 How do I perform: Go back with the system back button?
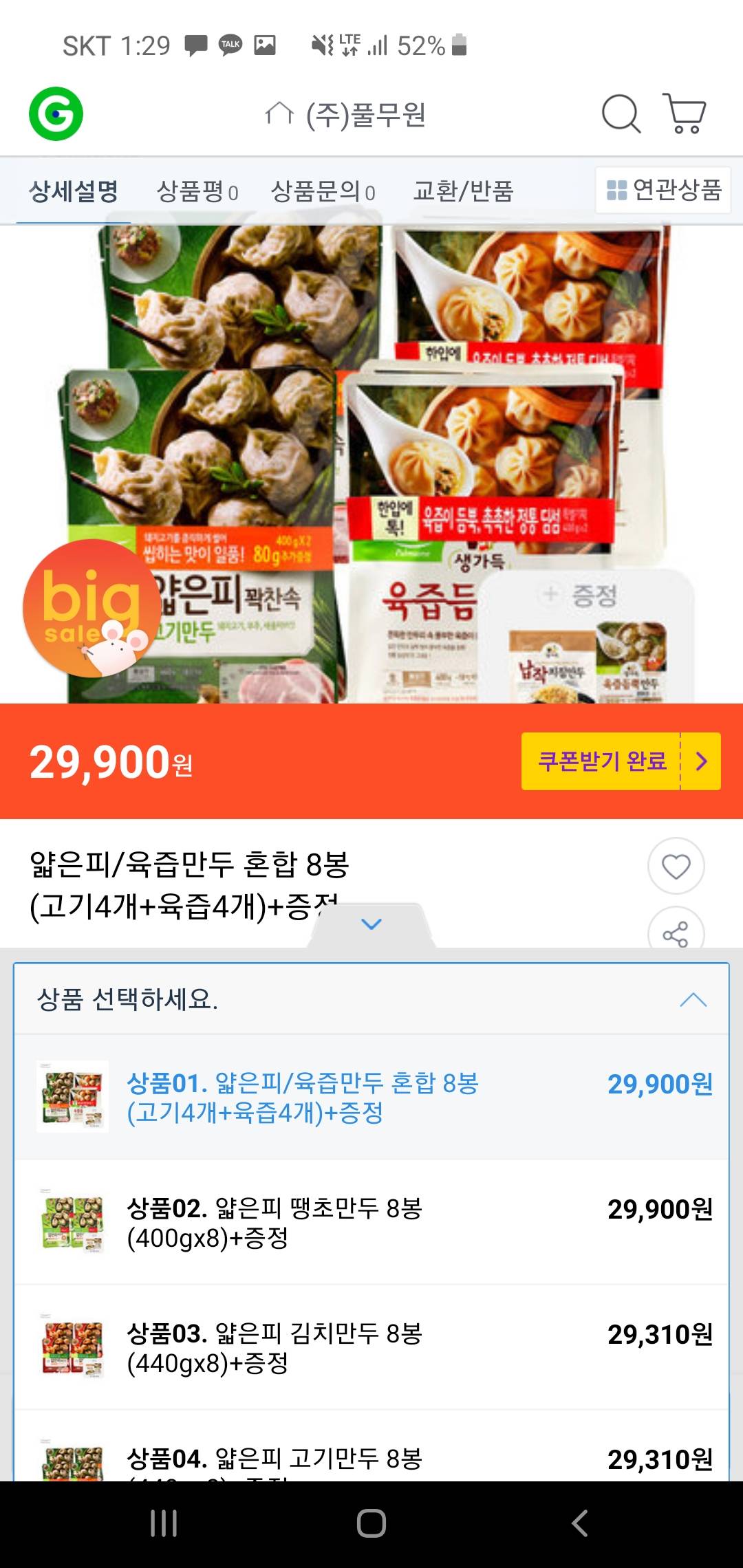pos(579,1523)
